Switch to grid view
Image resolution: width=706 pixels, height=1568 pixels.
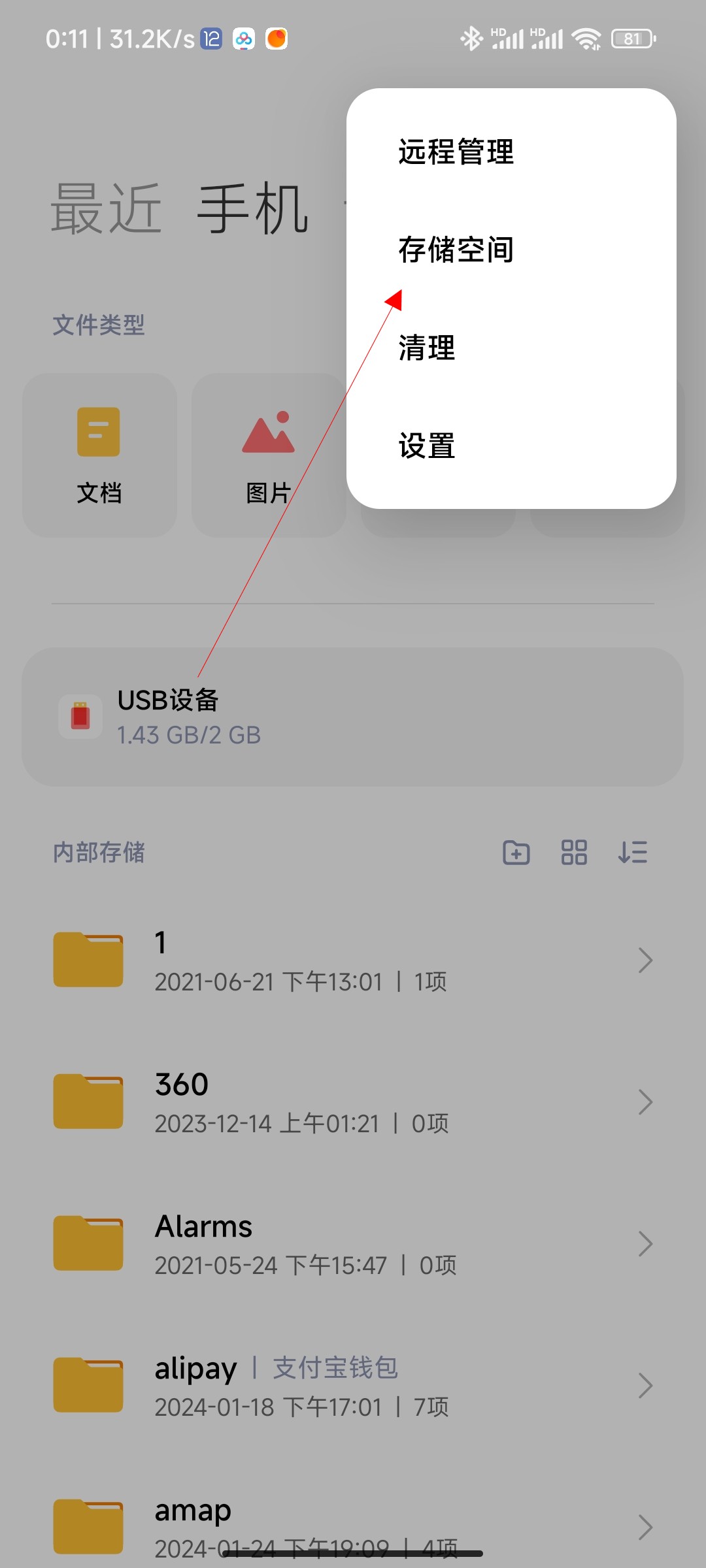pos(574,853)
